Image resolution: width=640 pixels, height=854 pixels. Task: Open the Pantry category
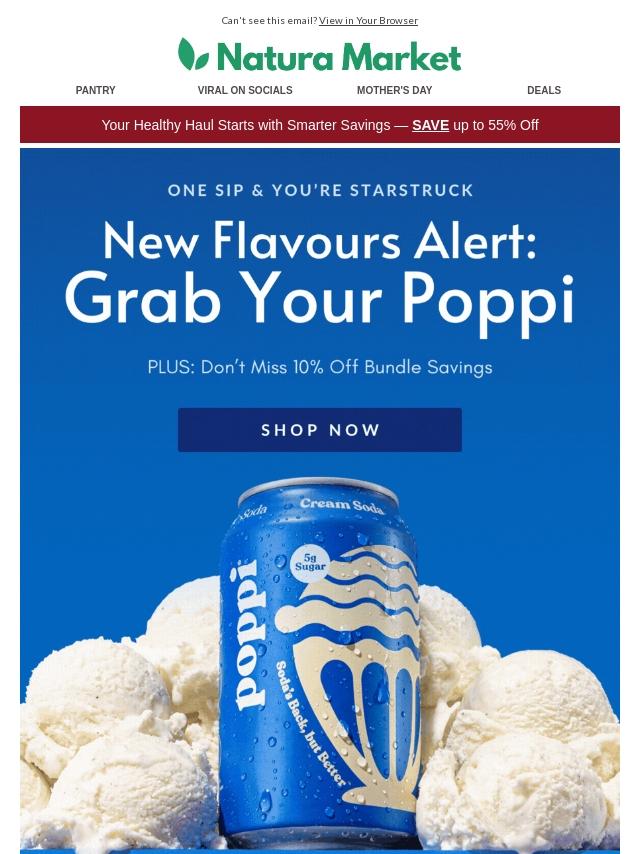[96, 90]
